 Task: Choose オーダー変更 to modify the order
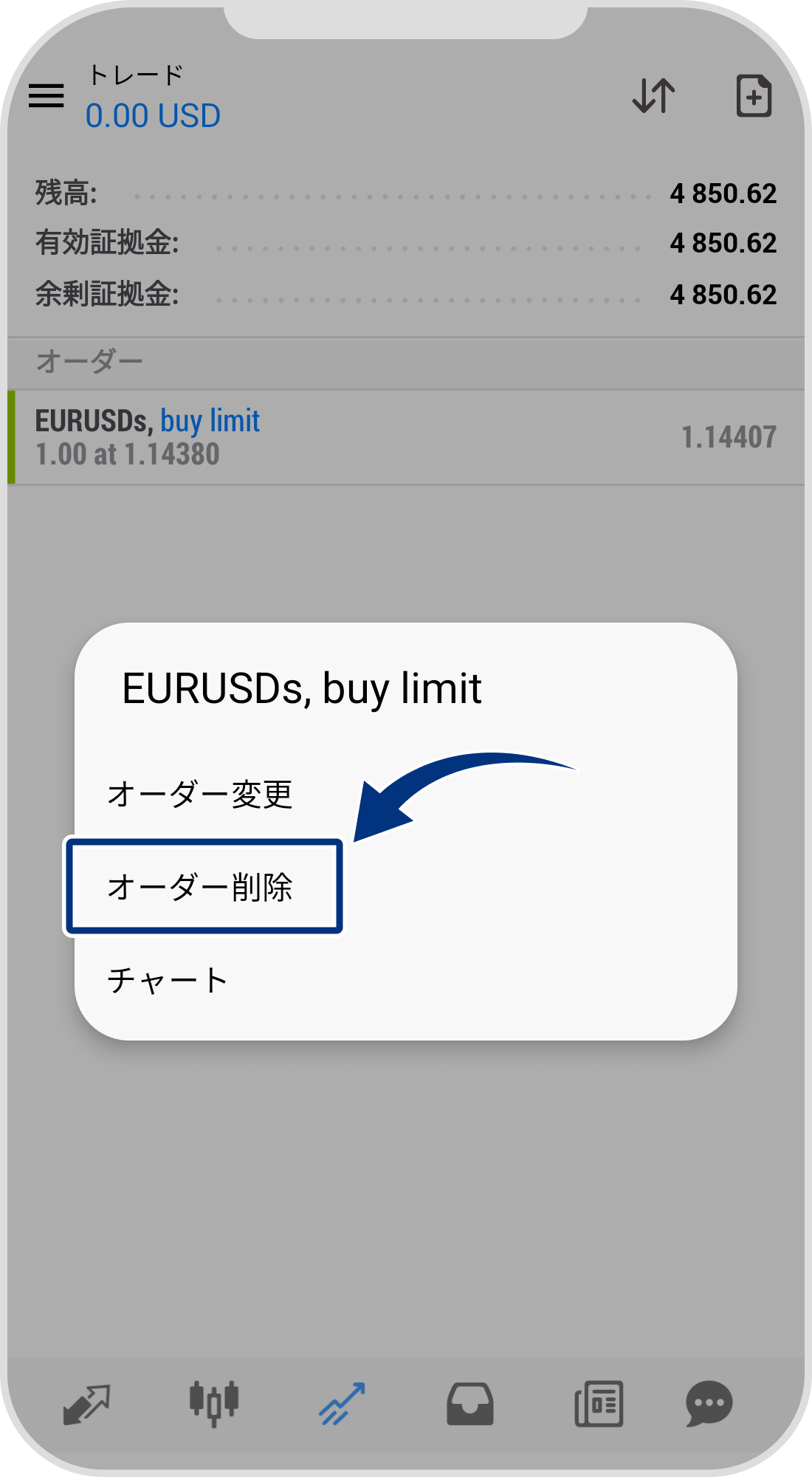(201, 795)
